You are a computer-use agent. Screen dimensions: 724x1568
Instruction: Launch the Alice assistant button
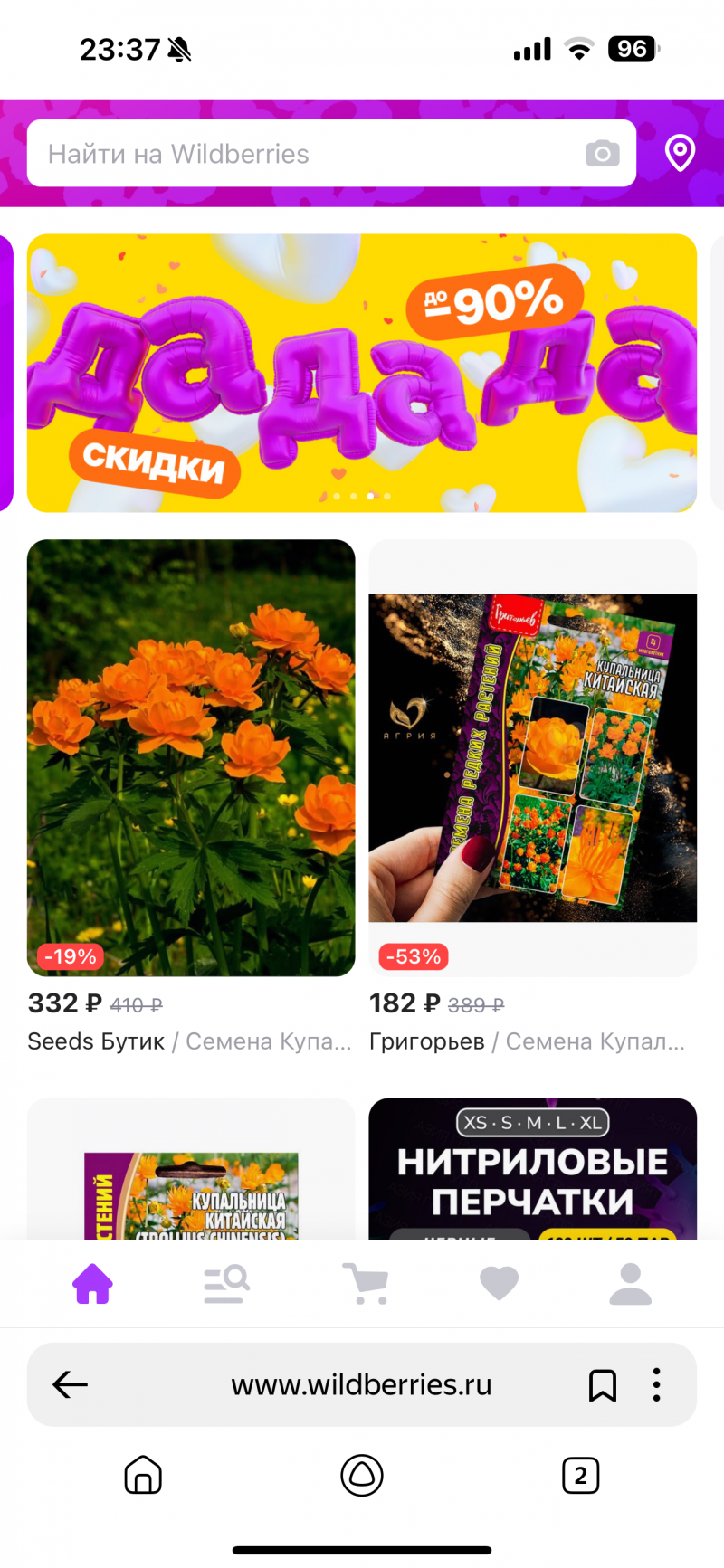(x=362, y=1476)
